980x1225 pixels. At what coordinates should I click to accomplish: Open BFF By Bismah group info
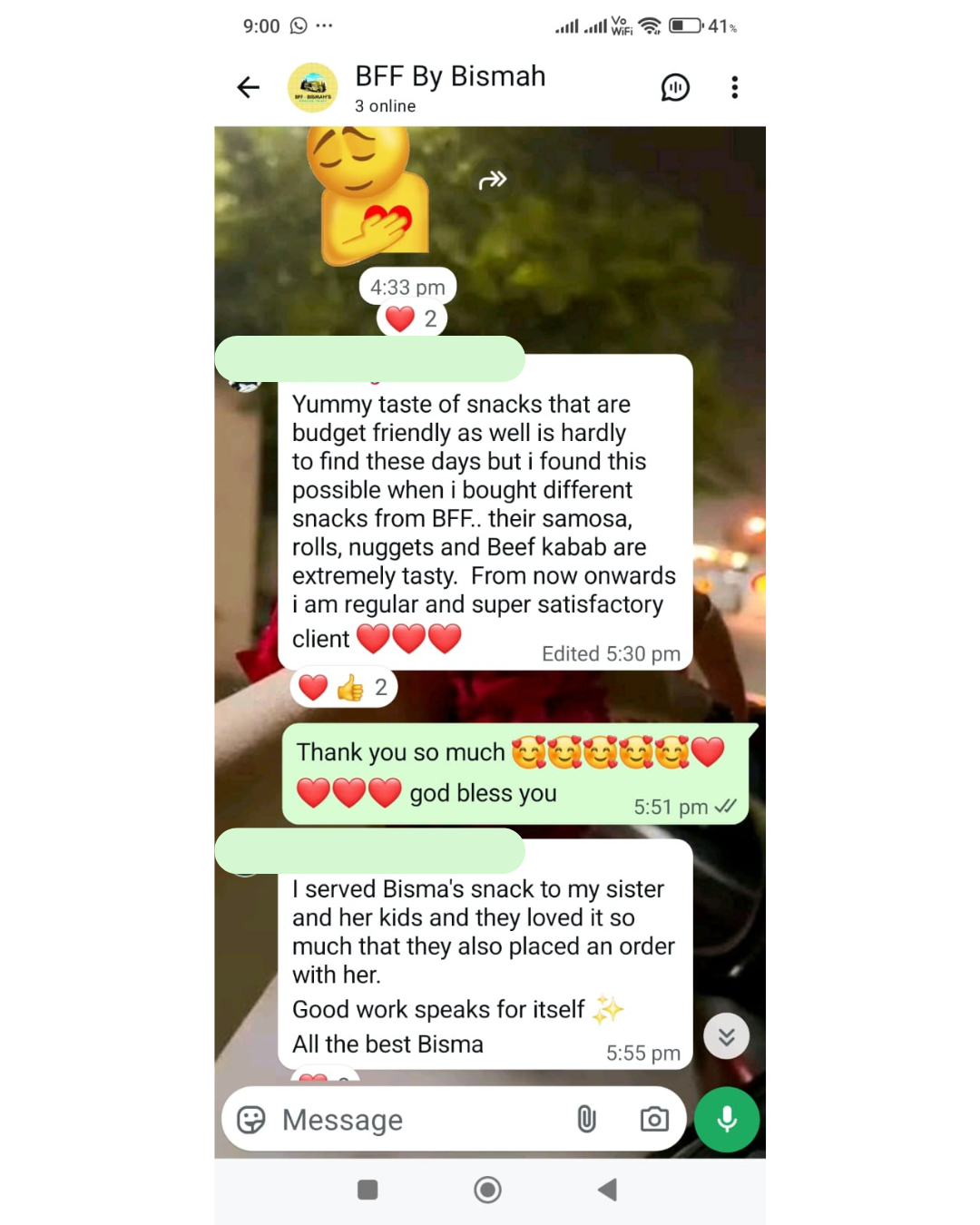(449, 87)
